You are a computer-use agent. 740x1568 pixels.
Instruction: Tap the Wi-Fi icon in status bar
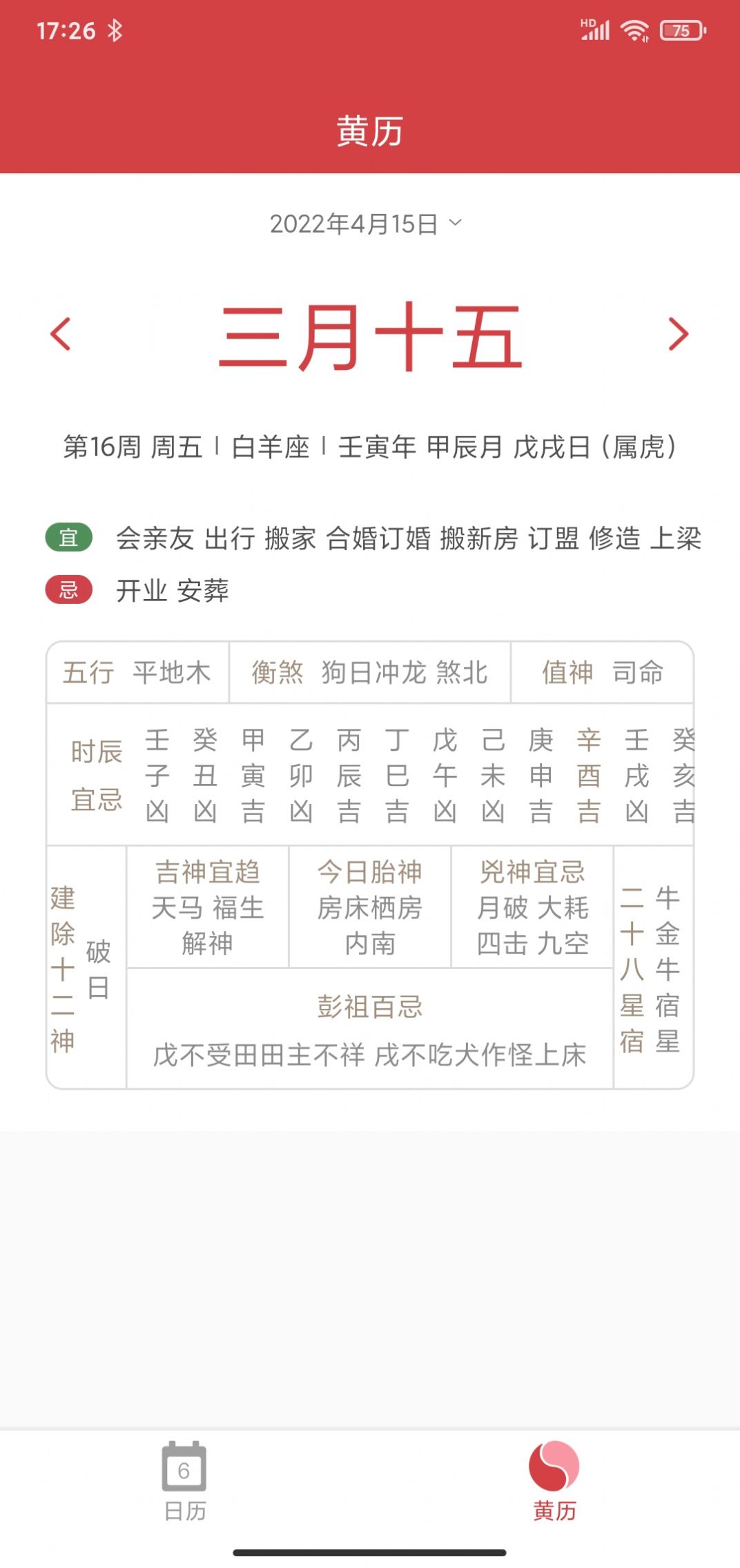(633, 29)
